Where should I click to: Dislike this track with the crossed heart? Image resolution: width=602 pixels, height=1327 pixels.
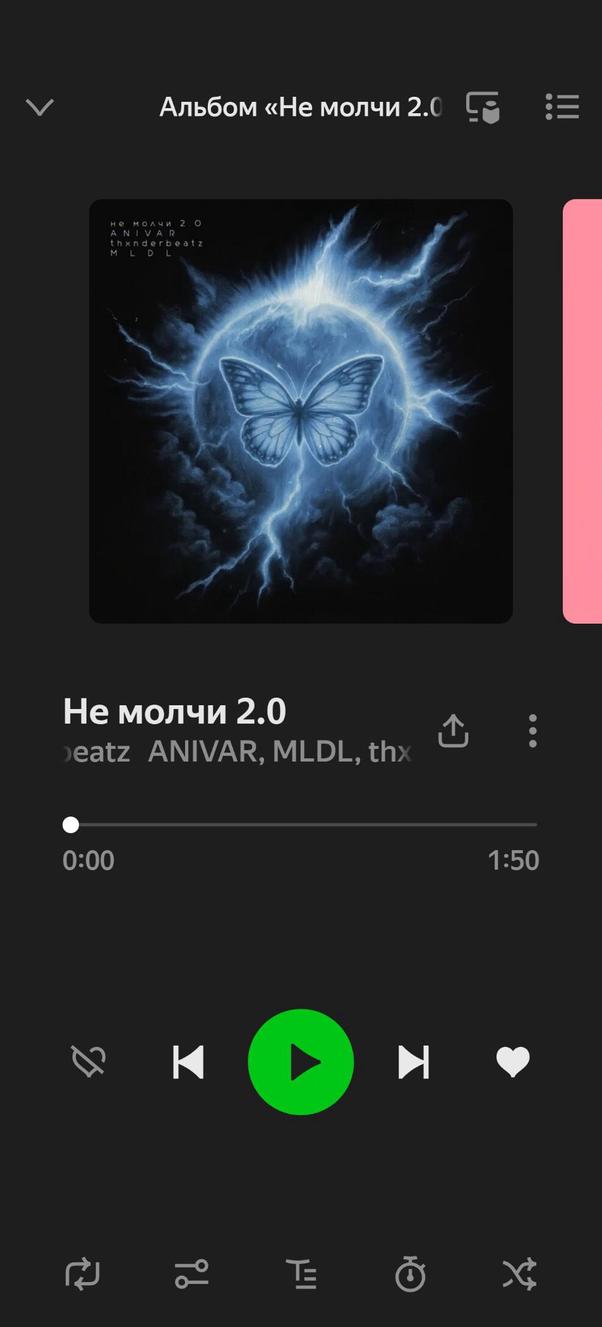[x=89, y=1062]
